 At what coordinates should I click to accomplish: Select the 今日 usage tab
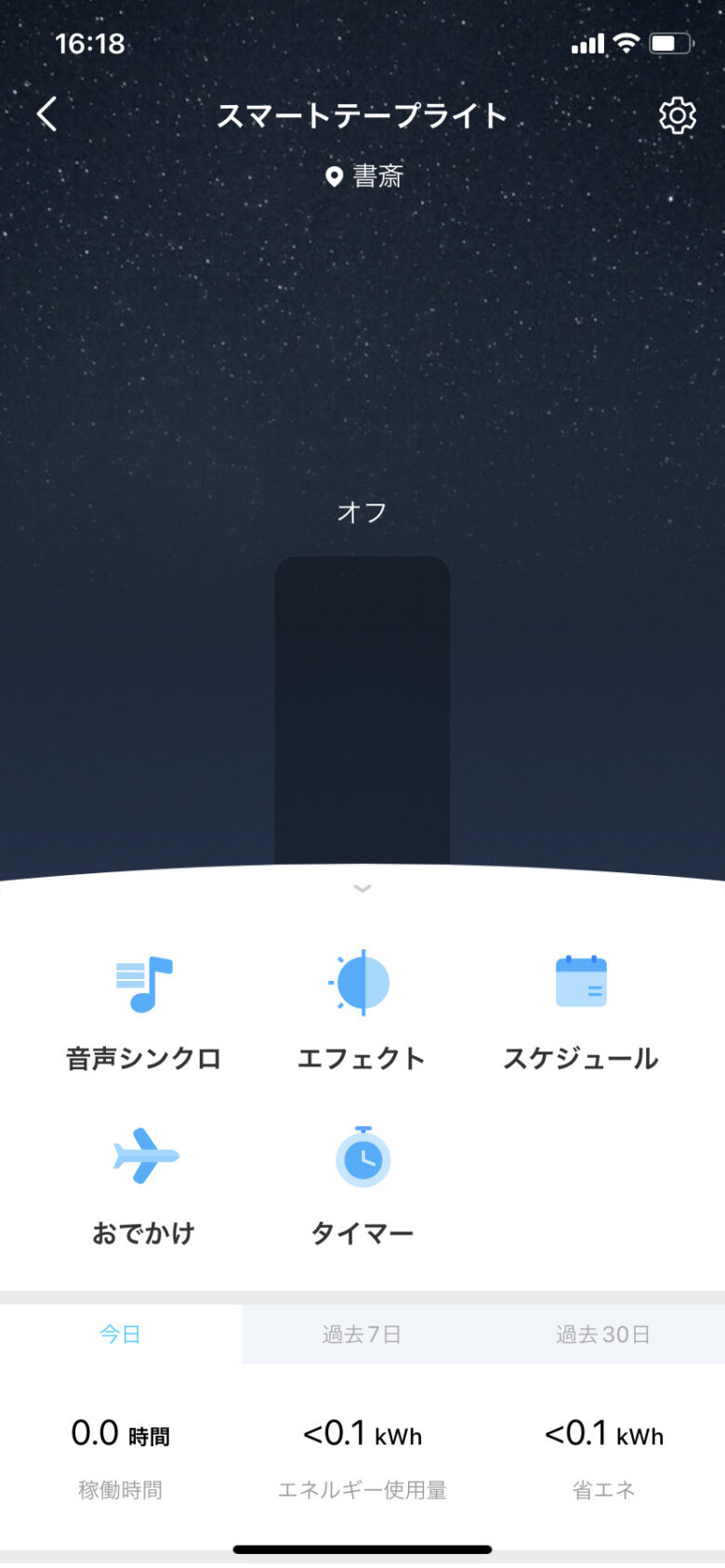[x=121, y=1334]
